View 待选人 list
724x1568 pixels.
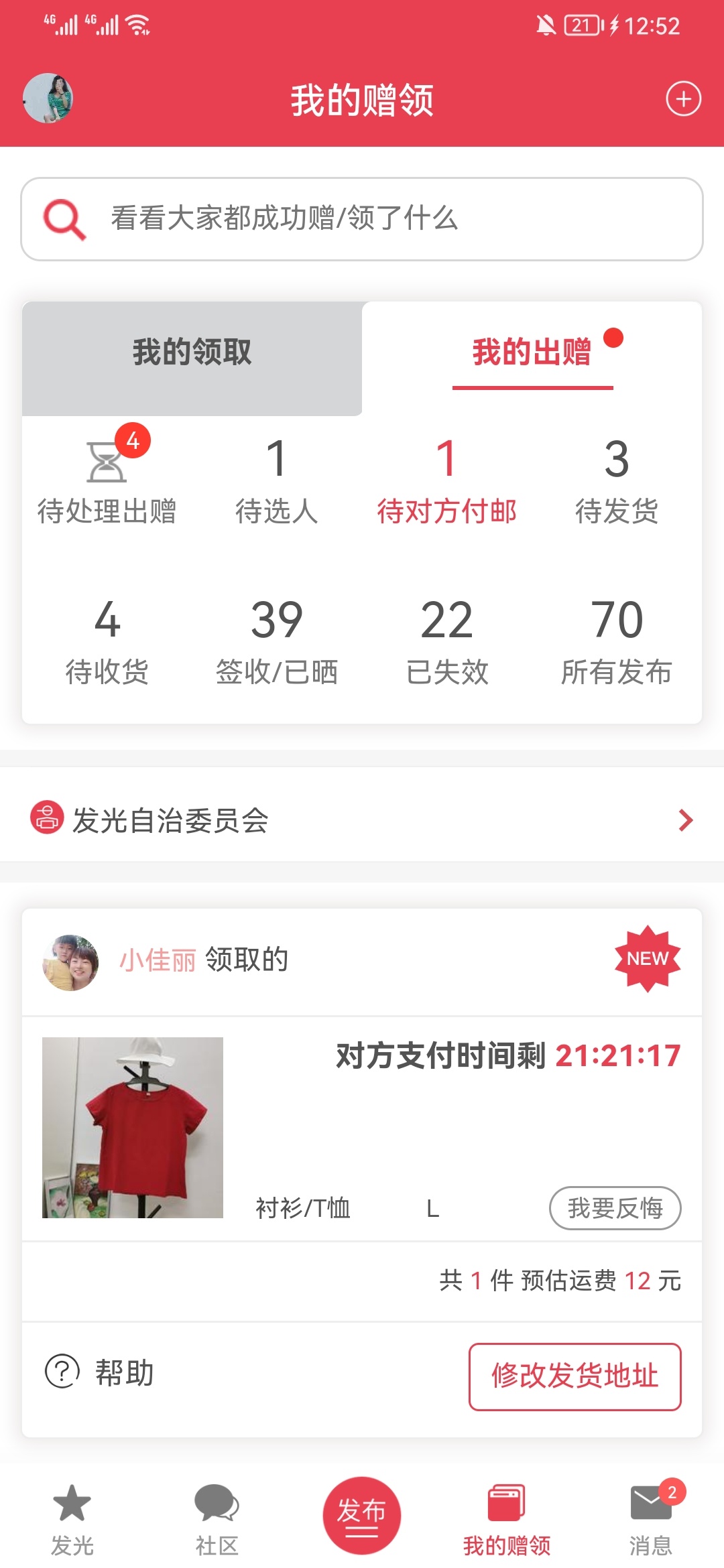[276, 479]
